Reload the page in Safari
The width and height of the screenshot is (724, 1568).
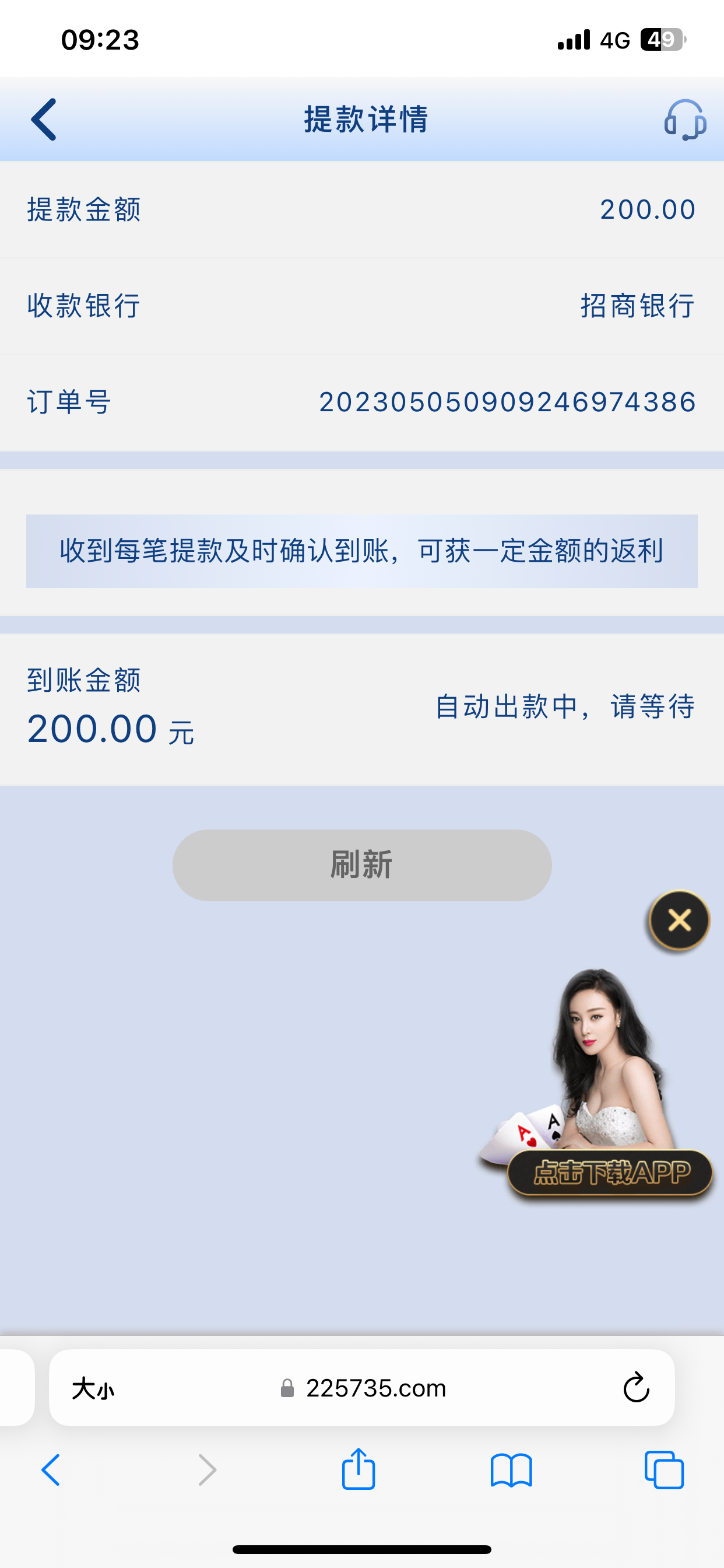coord(636,1388)
